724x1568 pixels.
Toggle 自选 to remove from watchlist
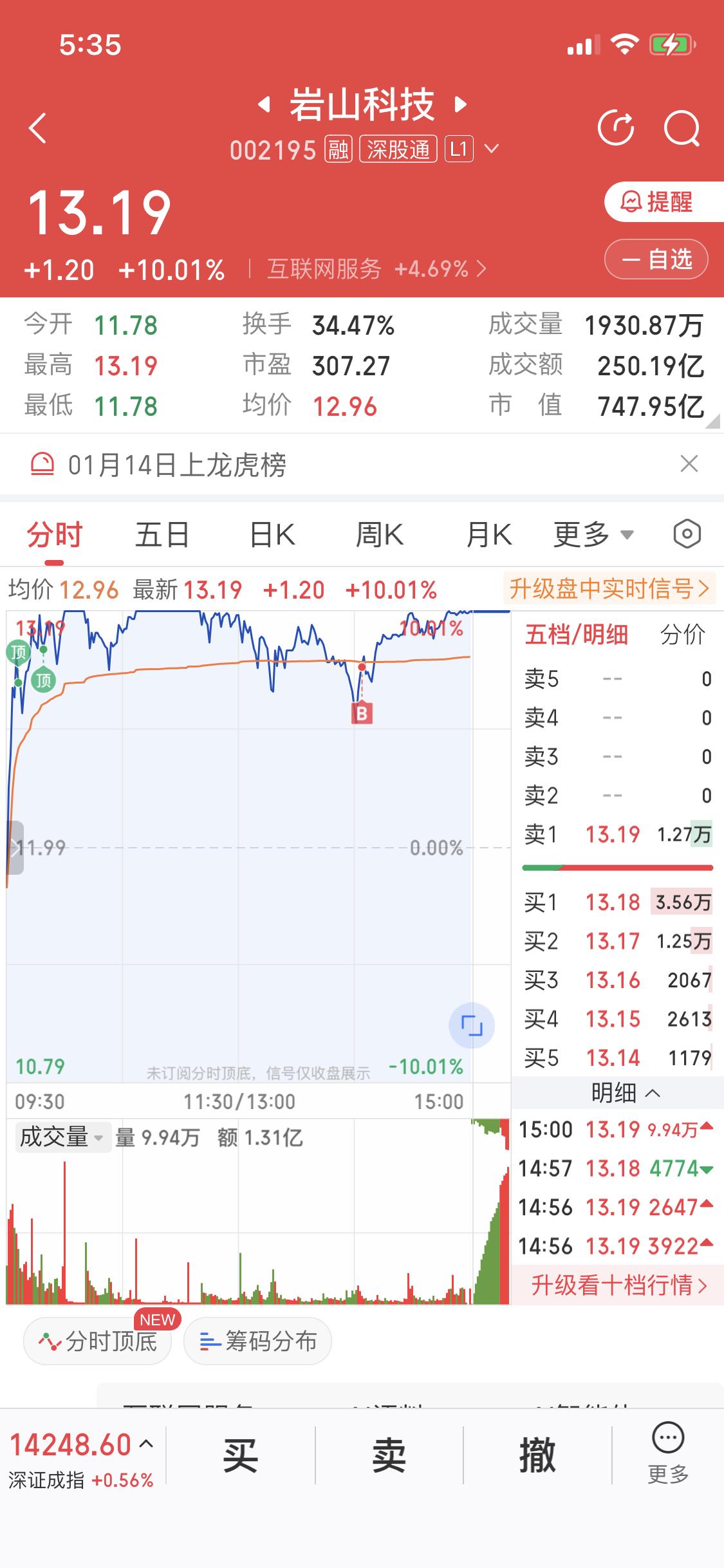pyautogui.click(x=655, y=259)
